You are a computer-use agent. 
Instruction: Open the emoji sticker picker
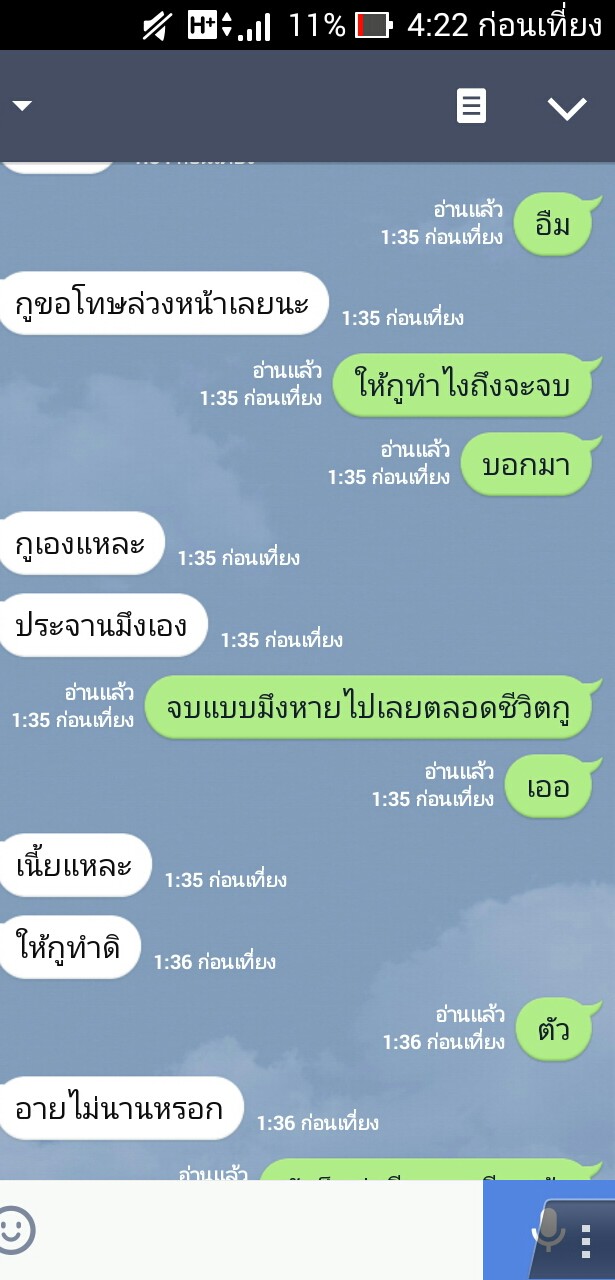[17, 1230]
